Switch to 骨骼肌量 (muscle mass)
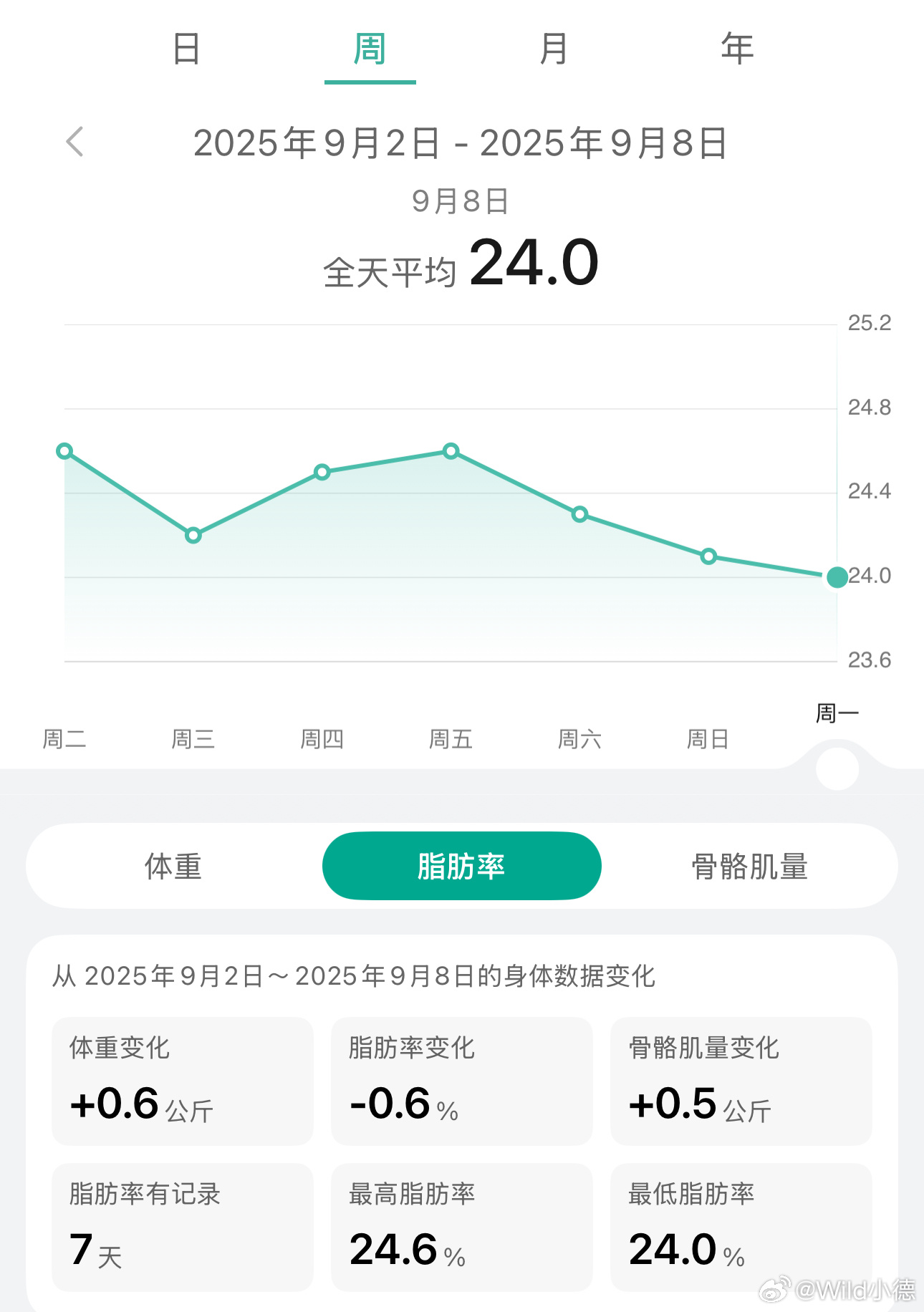The image size is (924, 1312). (749, 867)
